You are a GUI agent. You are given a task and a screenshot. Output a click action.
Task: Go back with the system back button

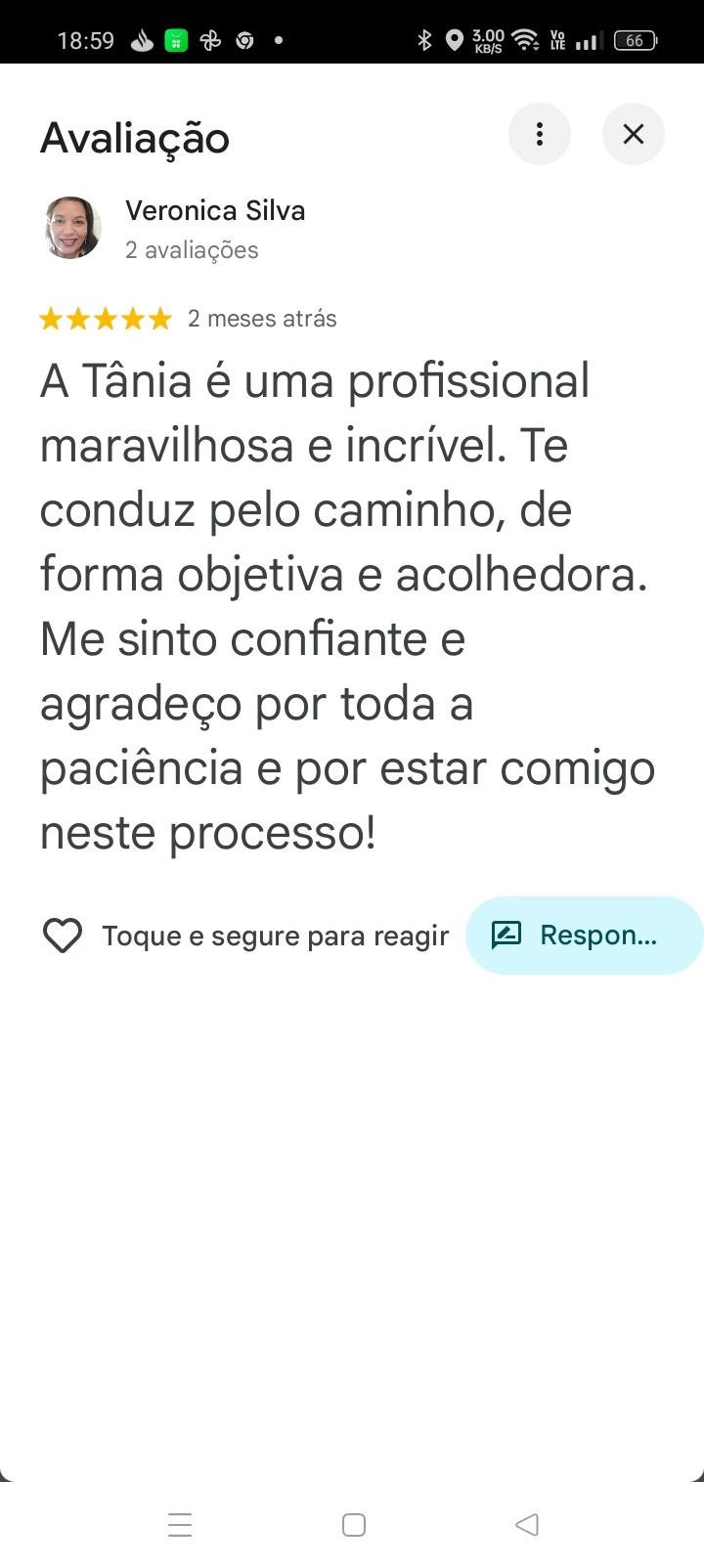(x=527, y=1524)
